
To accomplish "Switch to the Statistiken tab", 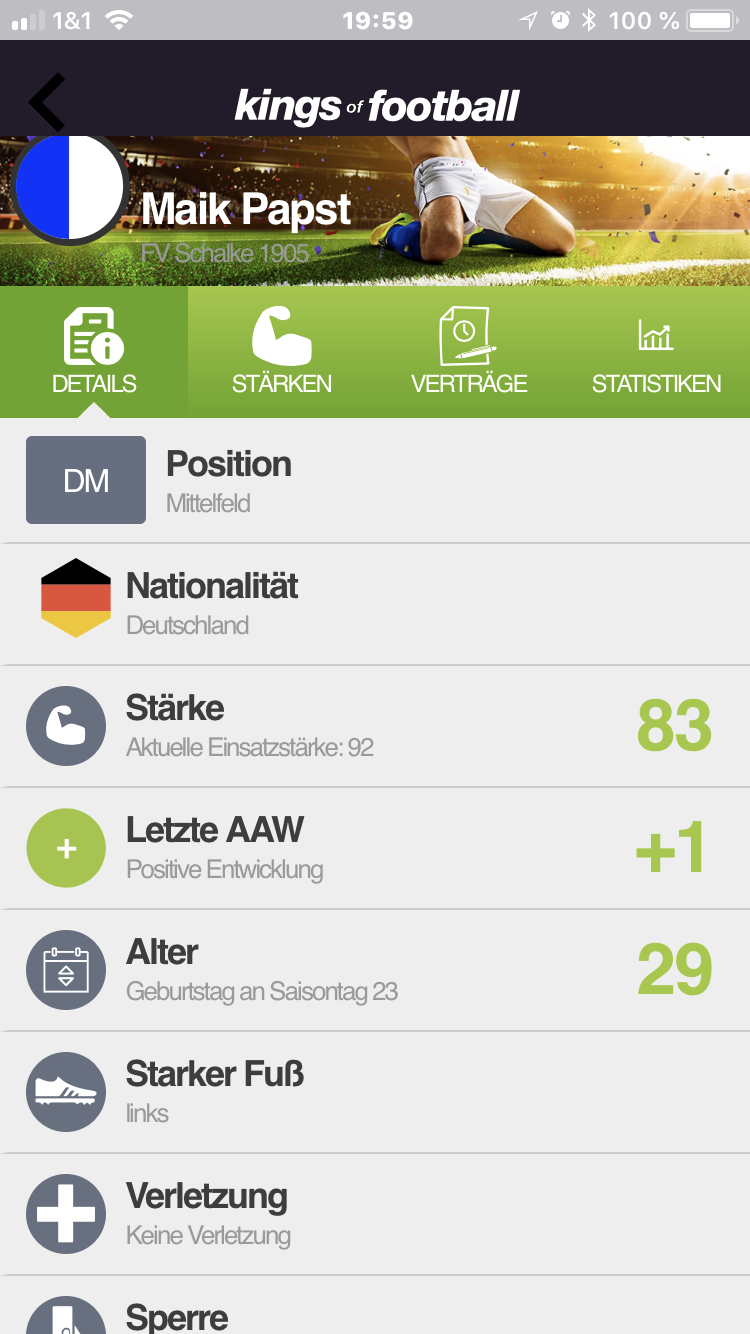I will point(656,352).
